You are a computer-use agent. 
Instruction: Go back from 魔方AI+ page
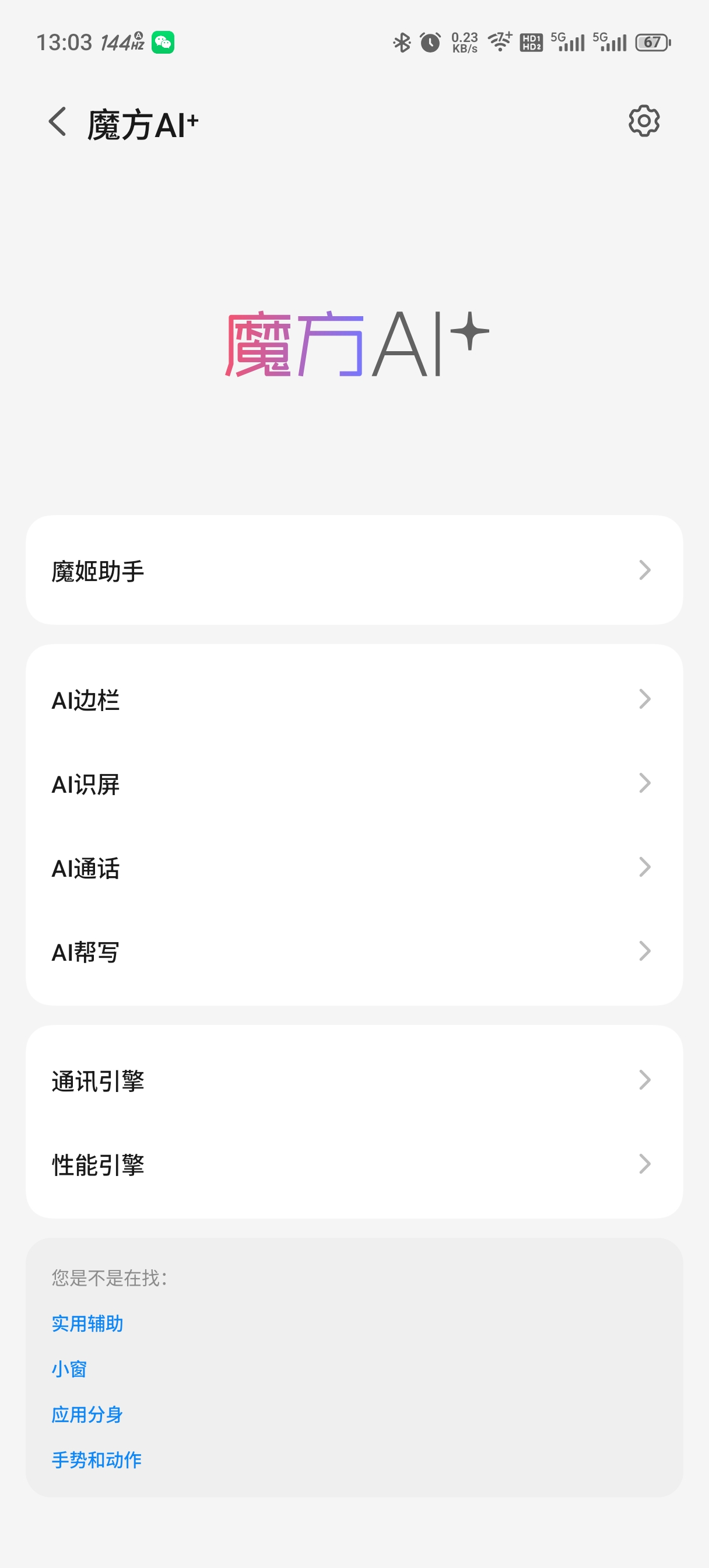click(x=58, y=122)
